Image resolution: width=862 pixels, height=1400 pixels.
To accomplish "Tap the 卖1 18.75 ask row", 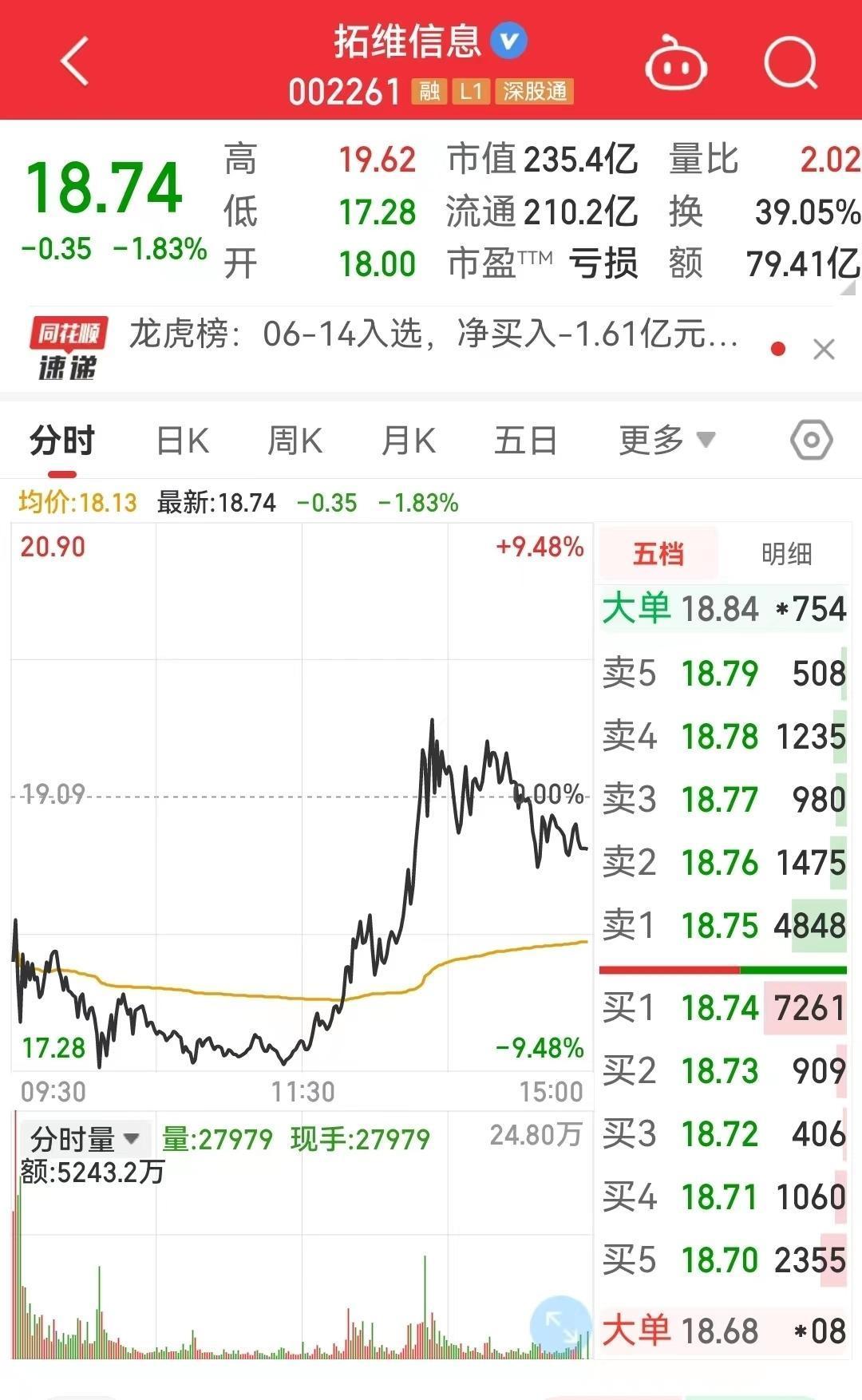I will pyautogui.click(x=723, y=926).
